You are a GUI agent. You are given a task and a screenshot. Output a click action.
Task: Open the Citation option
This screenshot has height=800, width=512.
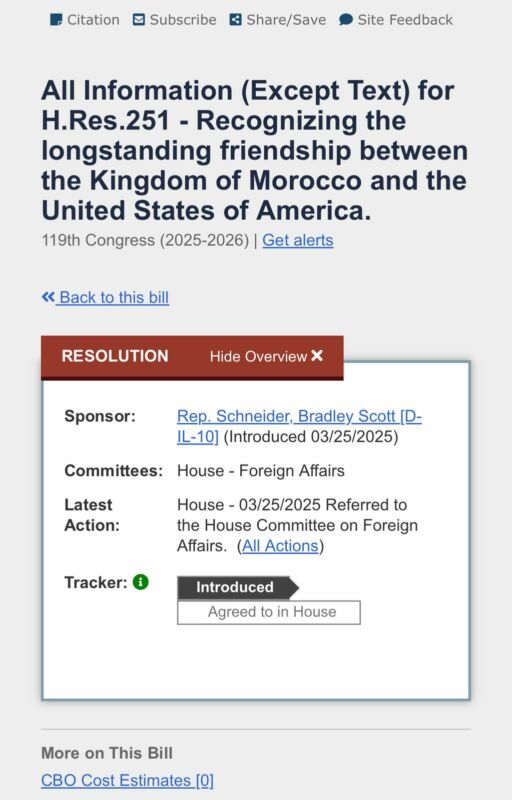tap(85, 20)
